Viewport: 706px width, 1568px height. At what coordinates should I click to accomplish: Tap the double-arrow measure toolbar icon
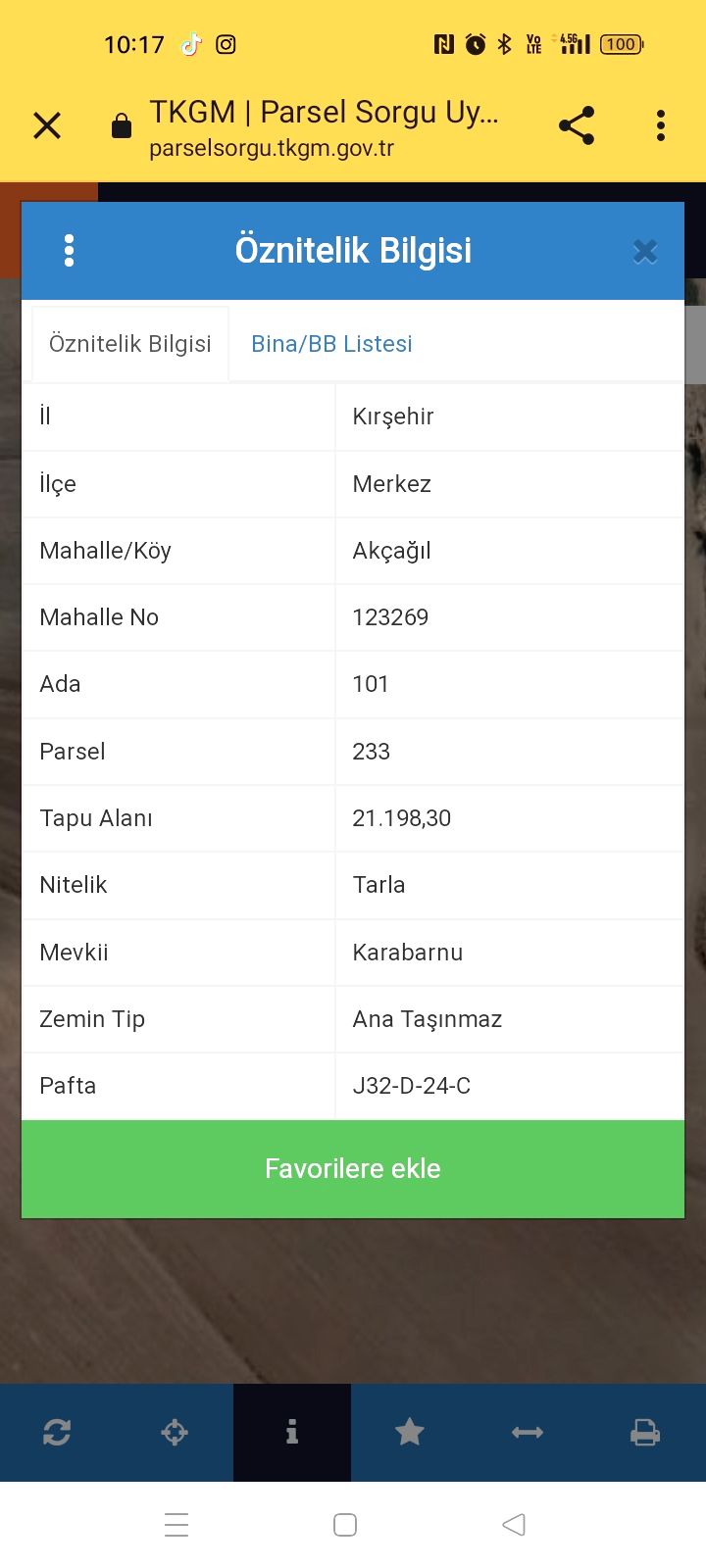pyautogui.click(x=528, y=1433)
